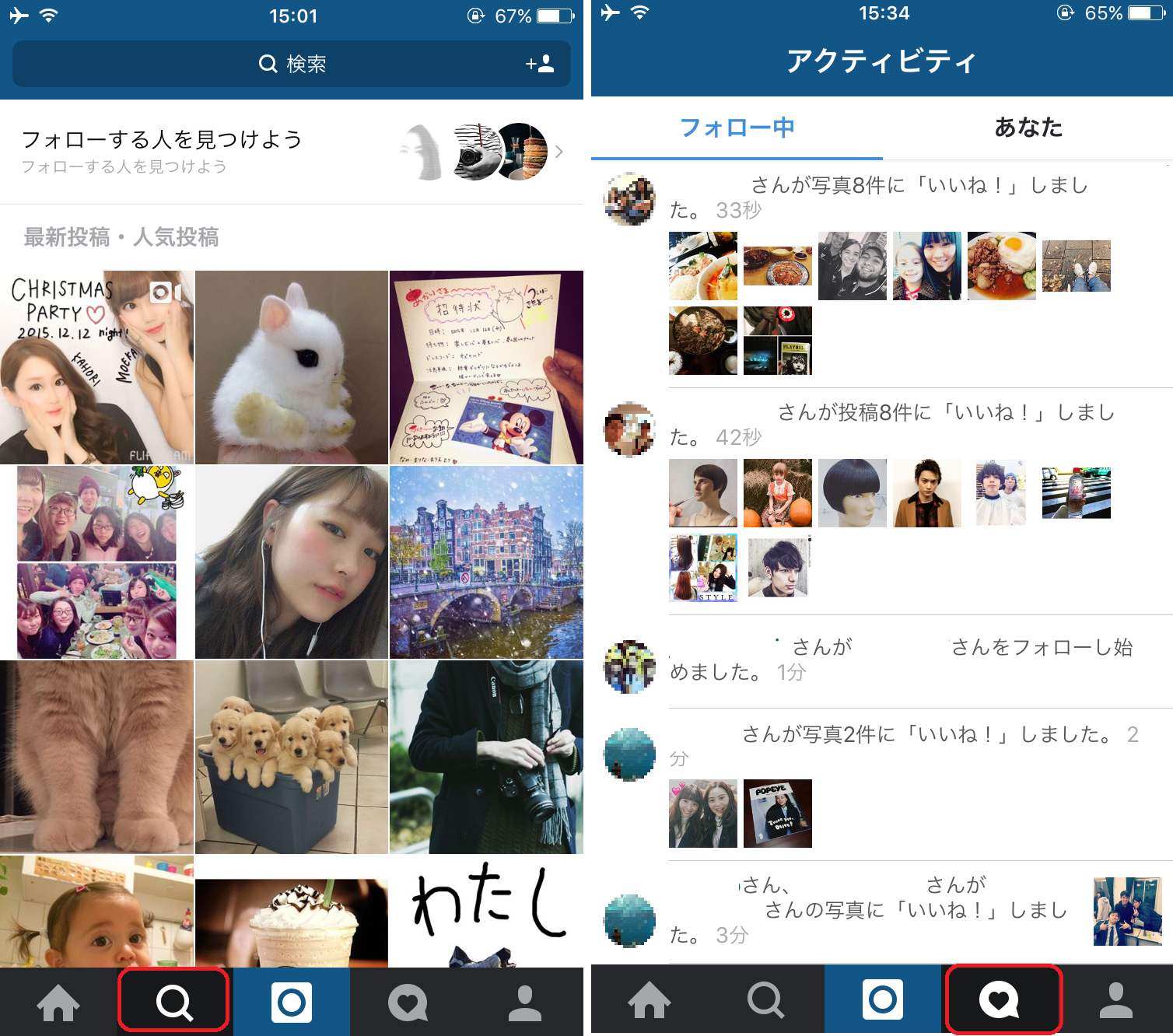Open the Mickey Mouse invitation card post
This screenshot has width=1173, height=1036.
coord(486,367)
